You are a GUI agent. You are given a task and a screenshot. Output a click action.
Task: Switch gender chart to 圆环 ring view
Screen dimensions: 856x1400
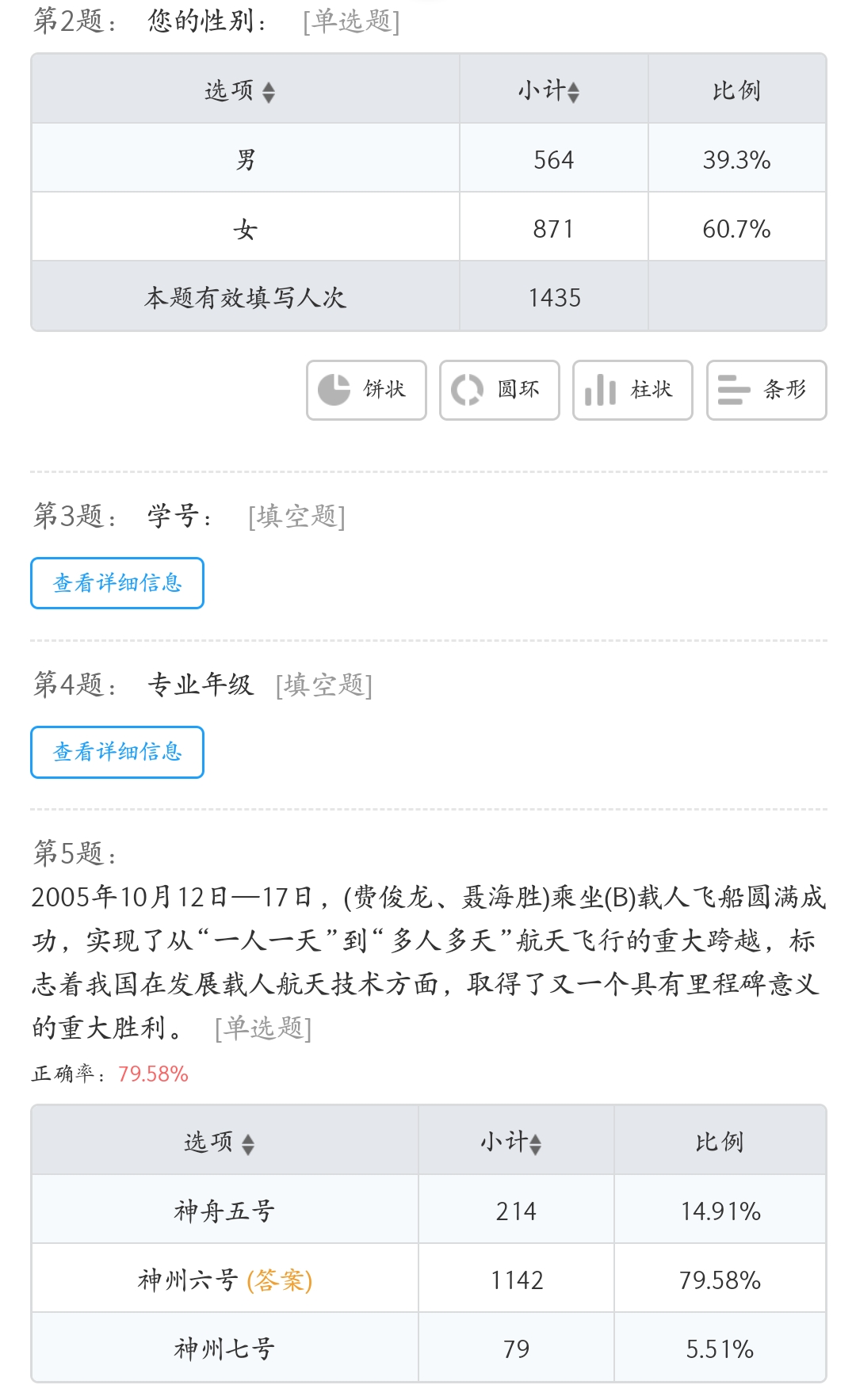click(499, 390)
